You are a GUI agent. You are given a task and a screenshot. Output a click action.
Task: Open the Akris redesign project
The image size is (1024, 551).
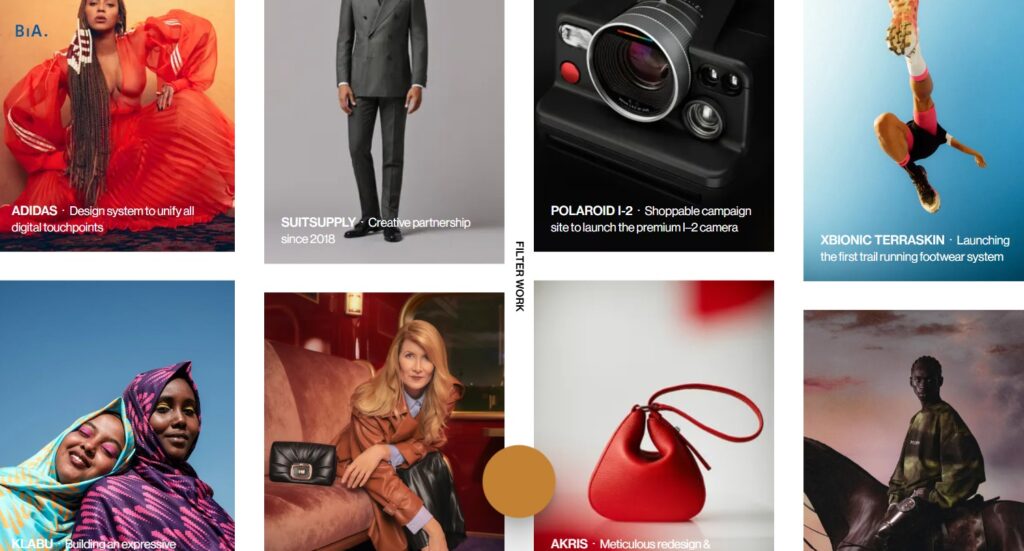(x=653, y=415)
